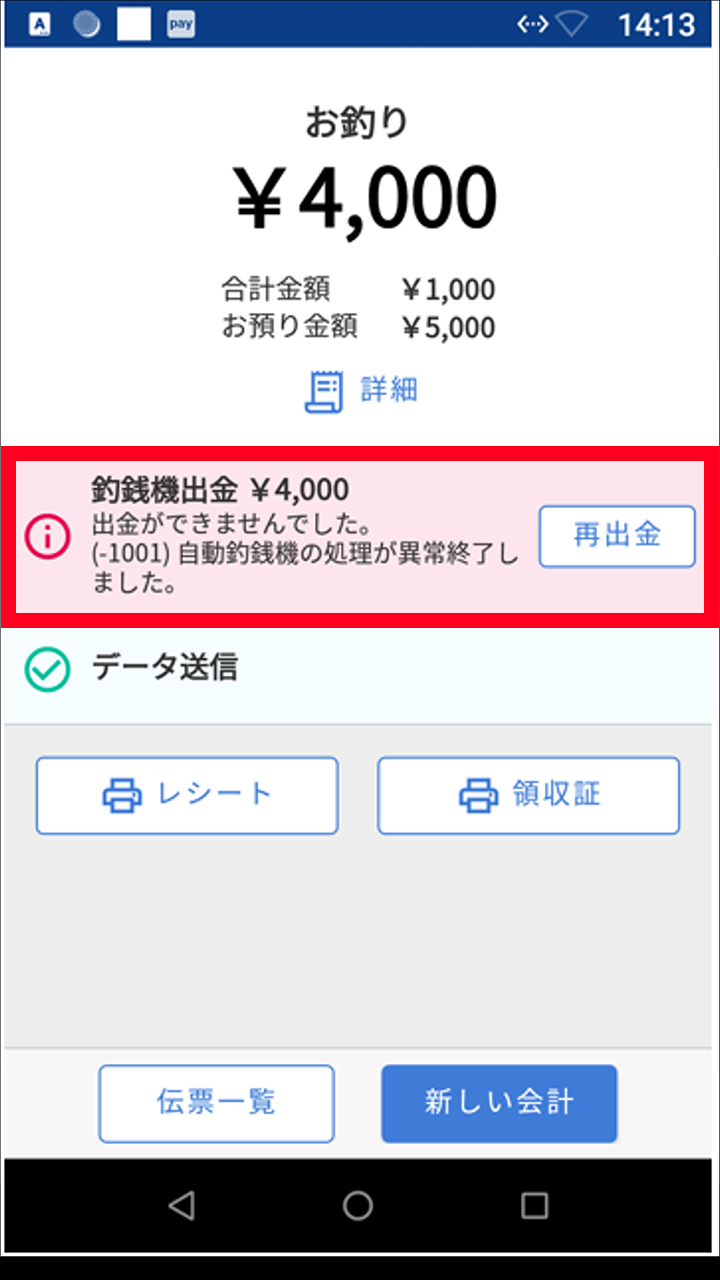Click the data transfer arrows icon near the clock

pos(535,24)
